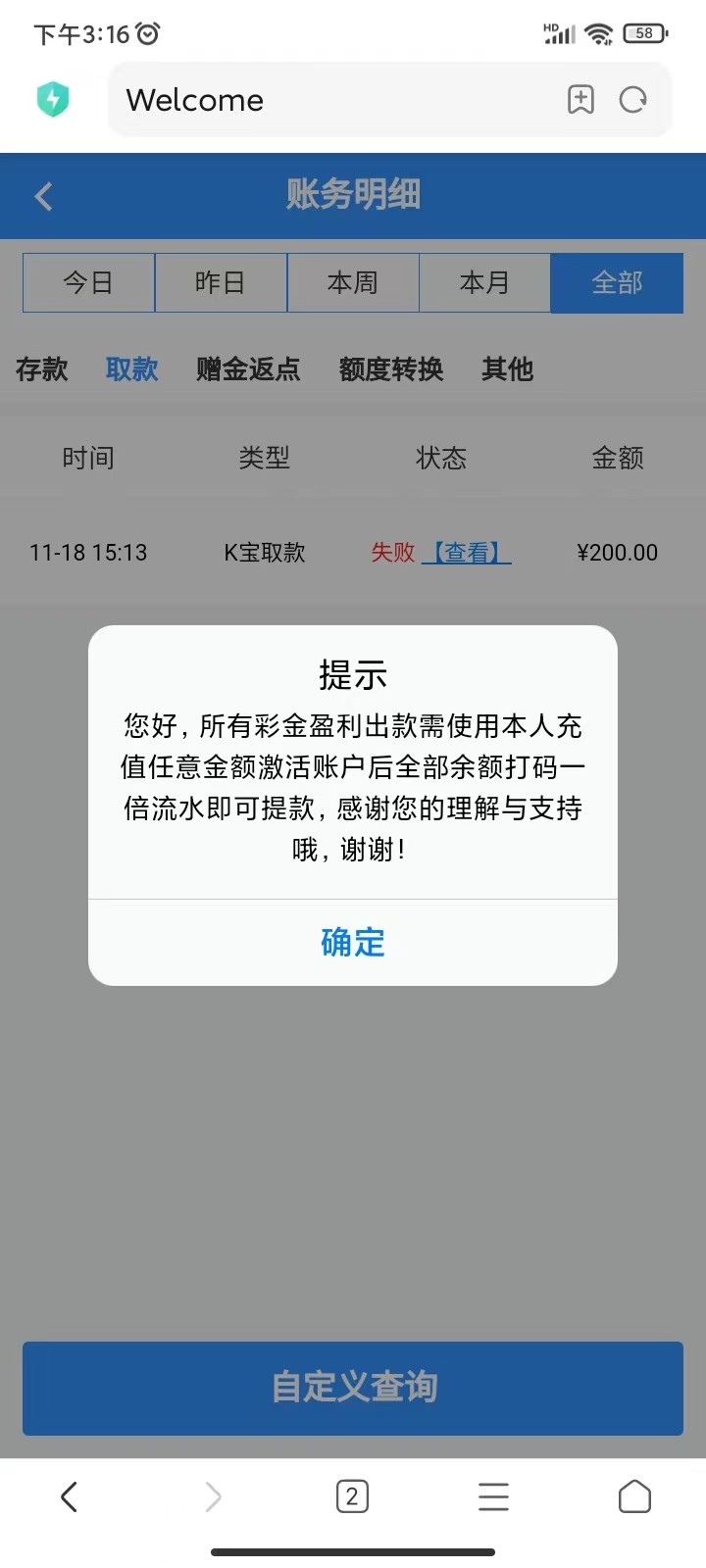Tap the back arrow on 账务明细 header
This screenshot has width=706, height=1568.
tap(42, 196)
